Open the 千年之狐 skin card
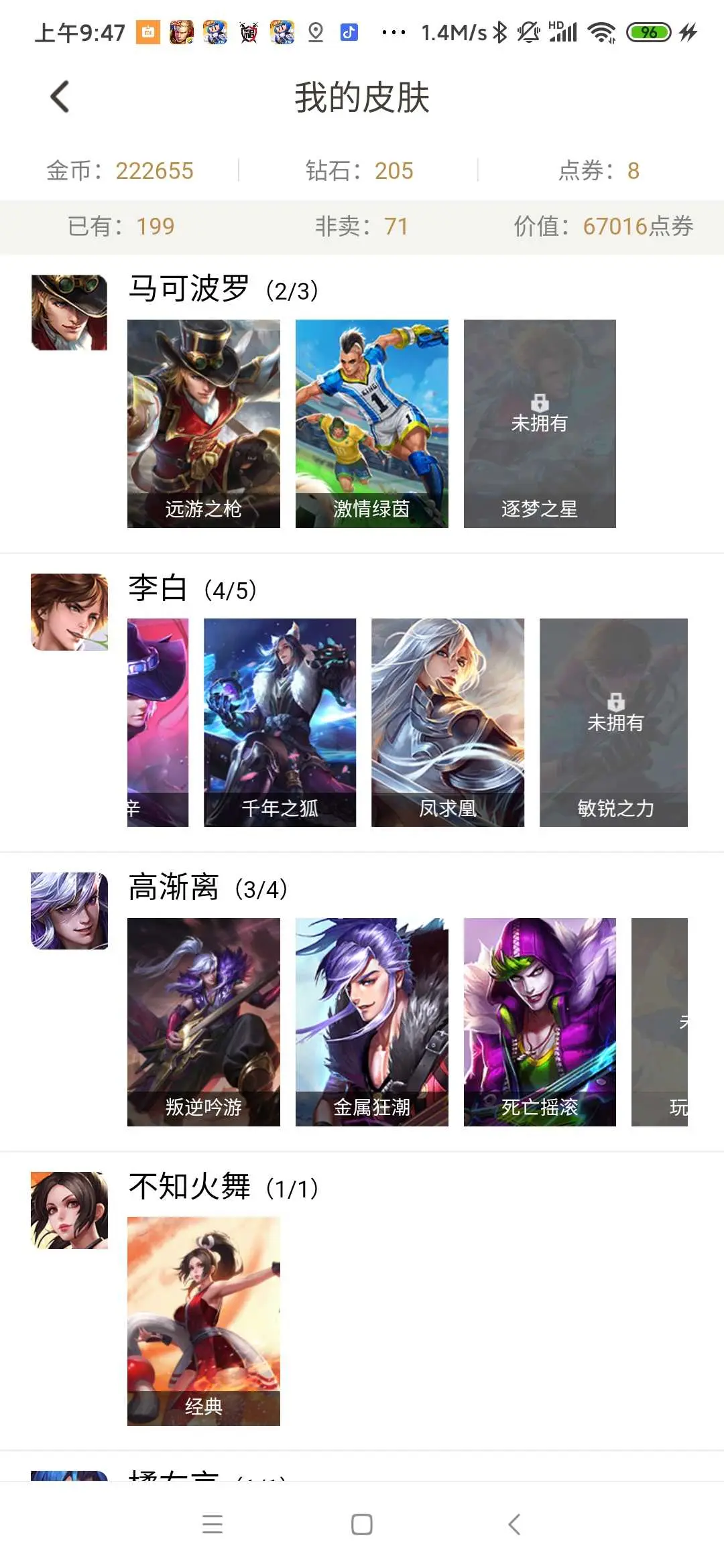724x1568 pixels. (x=280, y=722)
